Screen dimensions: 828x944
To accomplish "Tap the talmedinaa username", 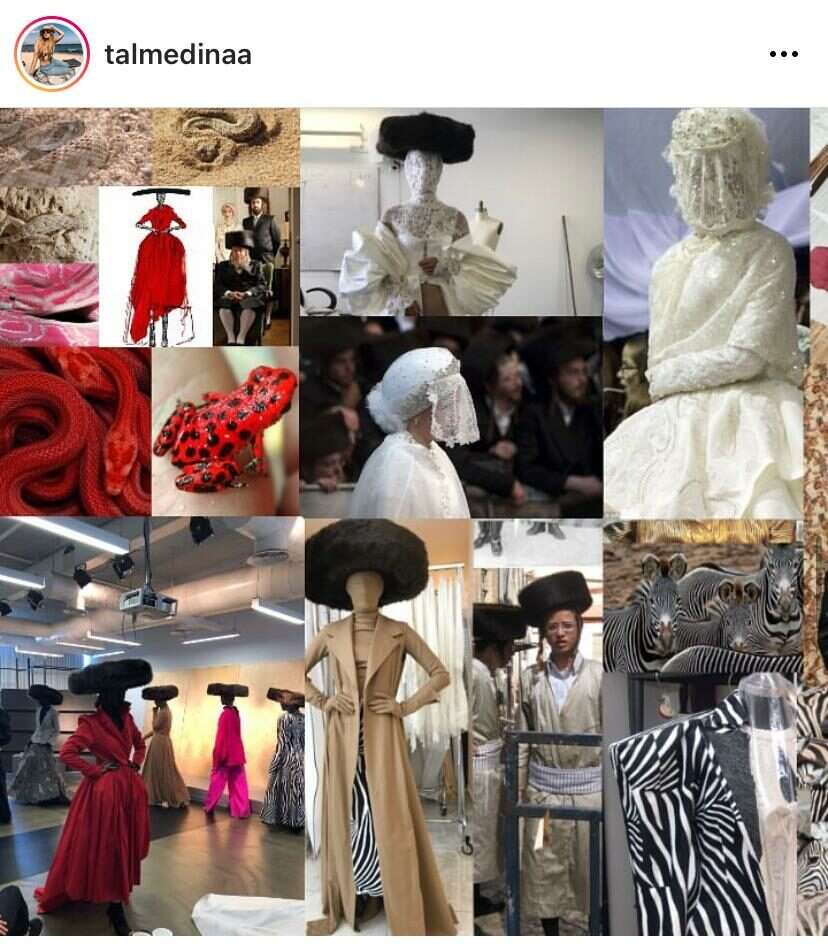I will pos(178,55).
